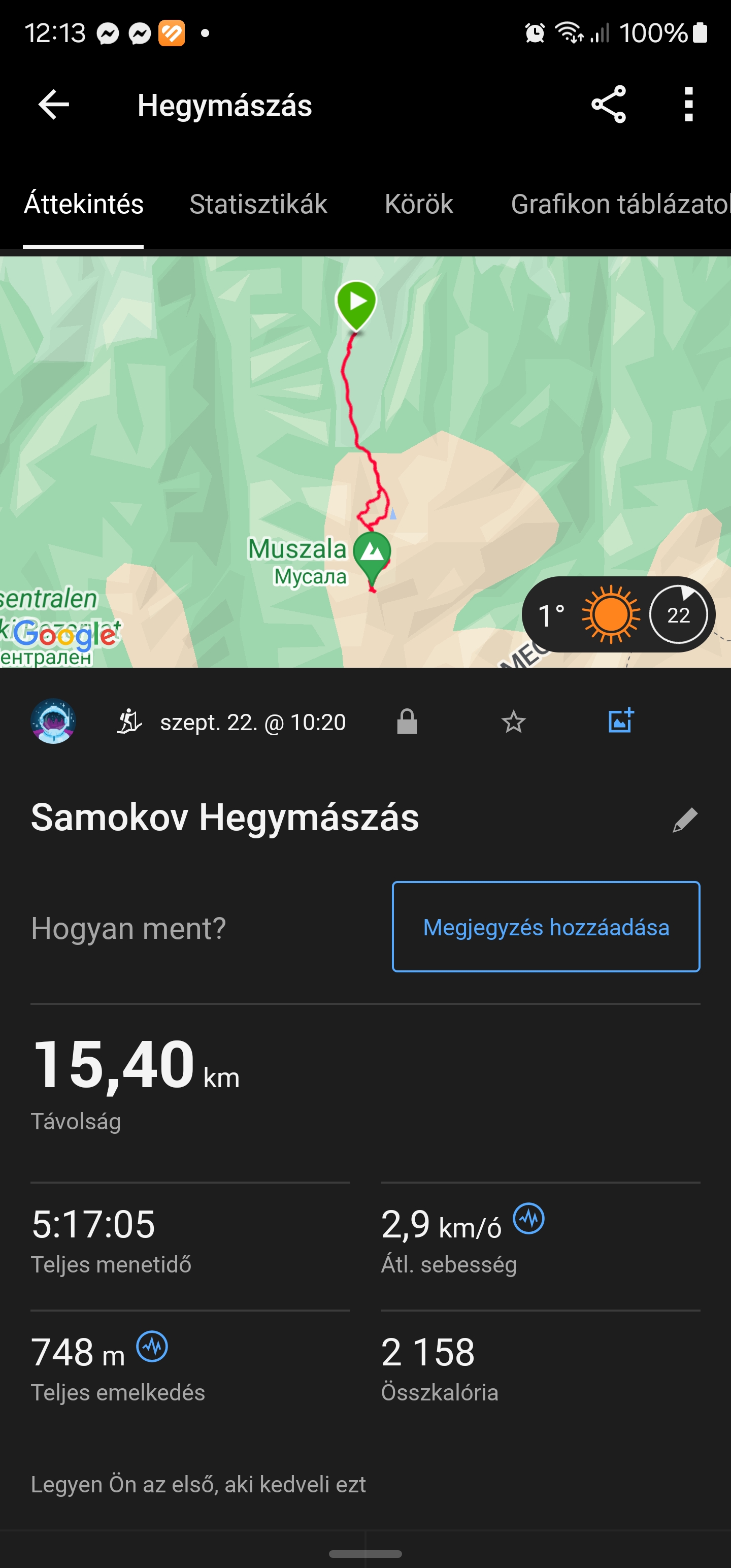
Task: Open the user profile avatar
Action: click(x=54, y=722)
